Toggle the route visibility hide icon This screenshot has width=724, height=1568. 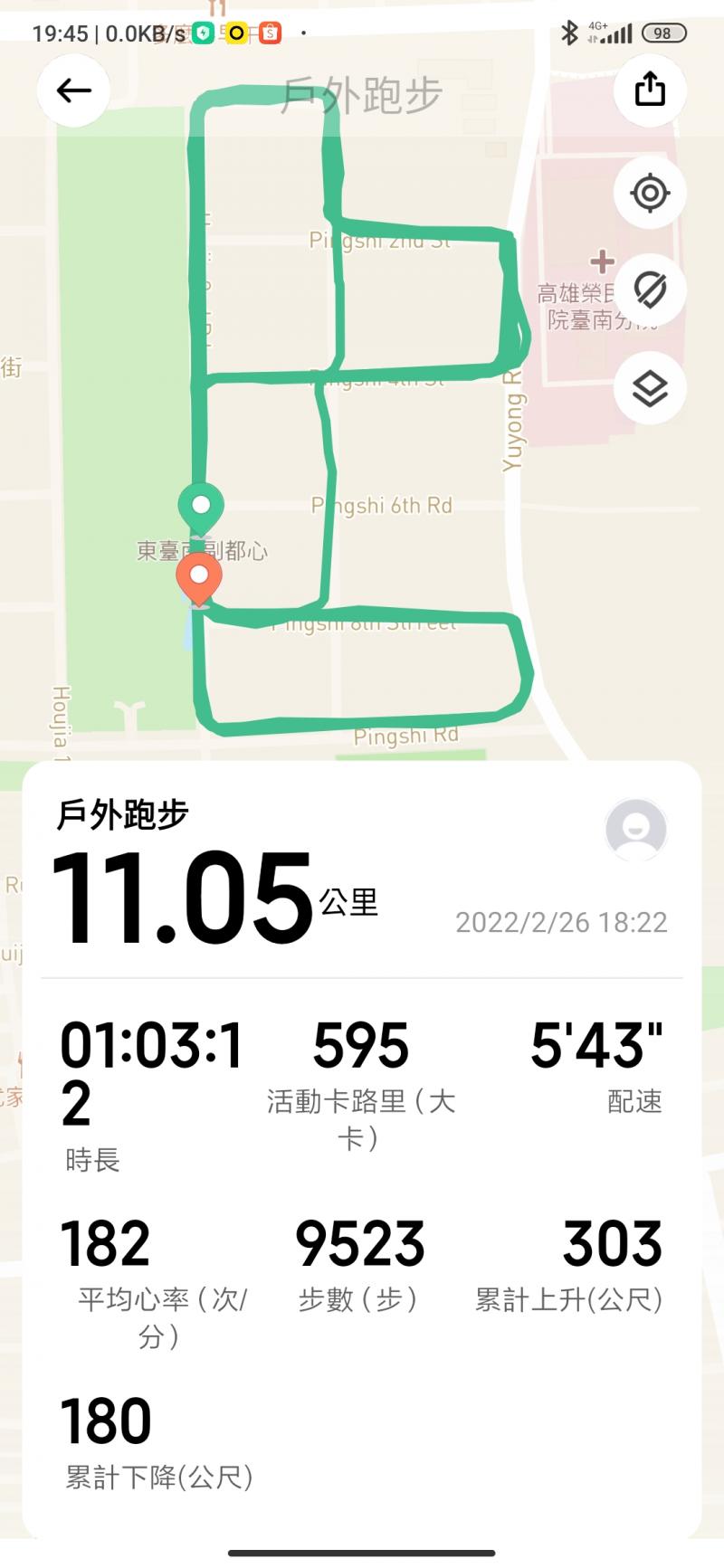tap(650, 290)
